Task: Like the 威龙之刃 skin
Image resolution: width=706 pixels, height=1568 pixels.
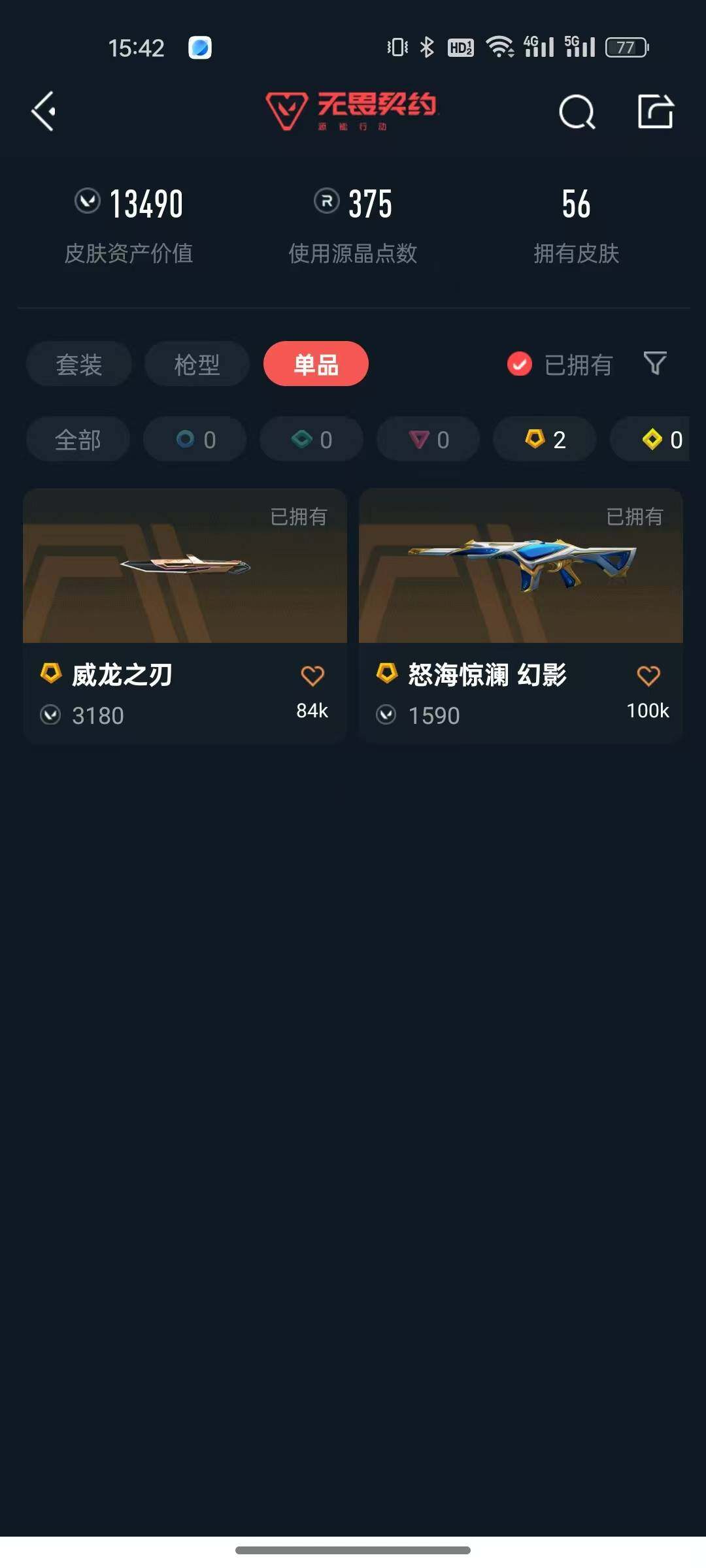Action: [312, 676]
